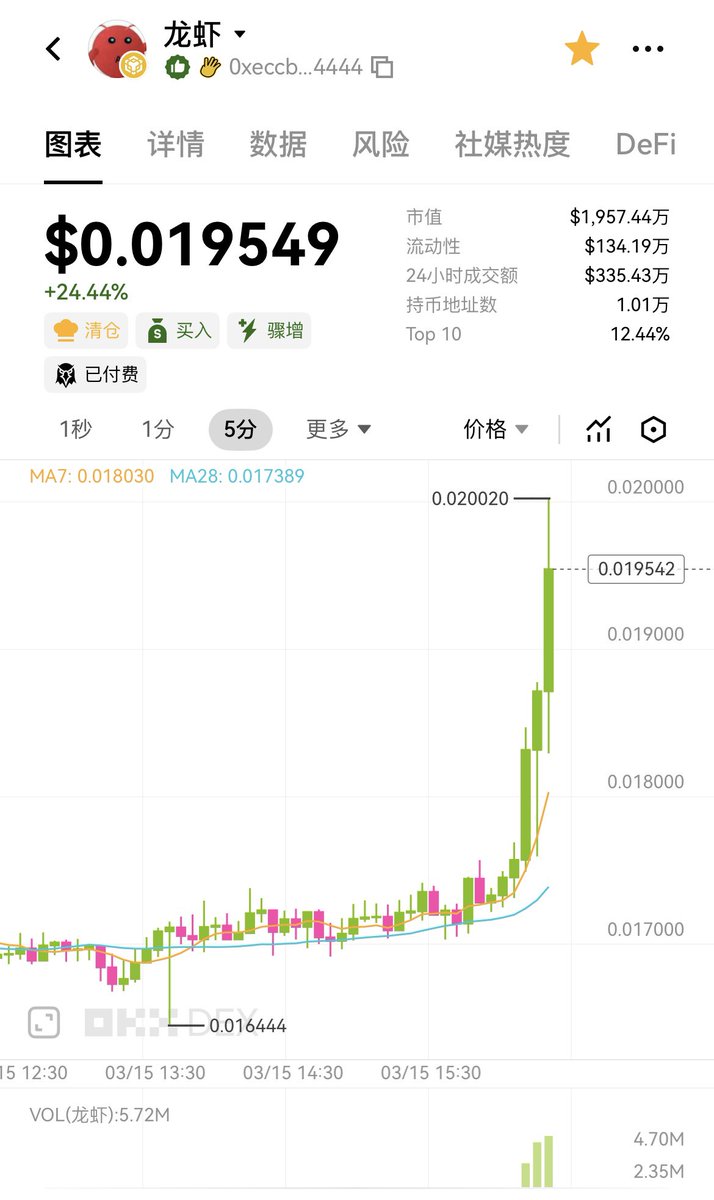Image resolution: width=714 pixels, height=1200 pixels.
Task: Go back using the arrow
Action: [54, 48]
